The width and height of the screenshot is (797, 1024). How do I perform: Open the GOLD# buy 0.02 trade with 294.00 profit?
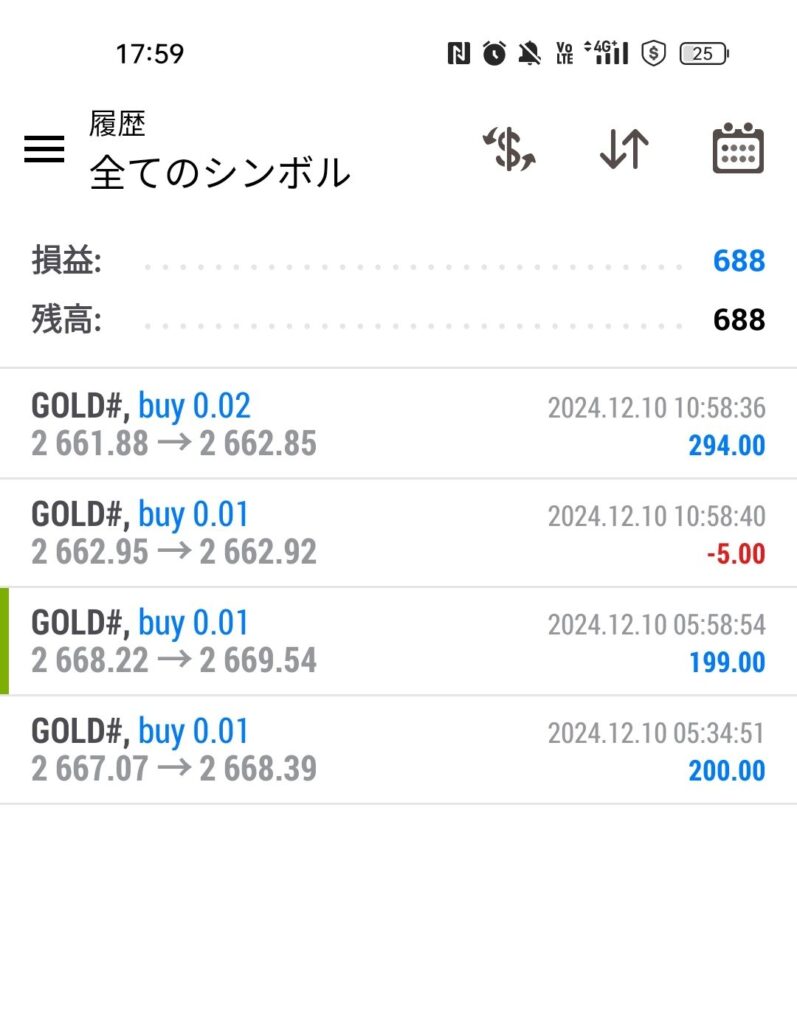[398, 424]
